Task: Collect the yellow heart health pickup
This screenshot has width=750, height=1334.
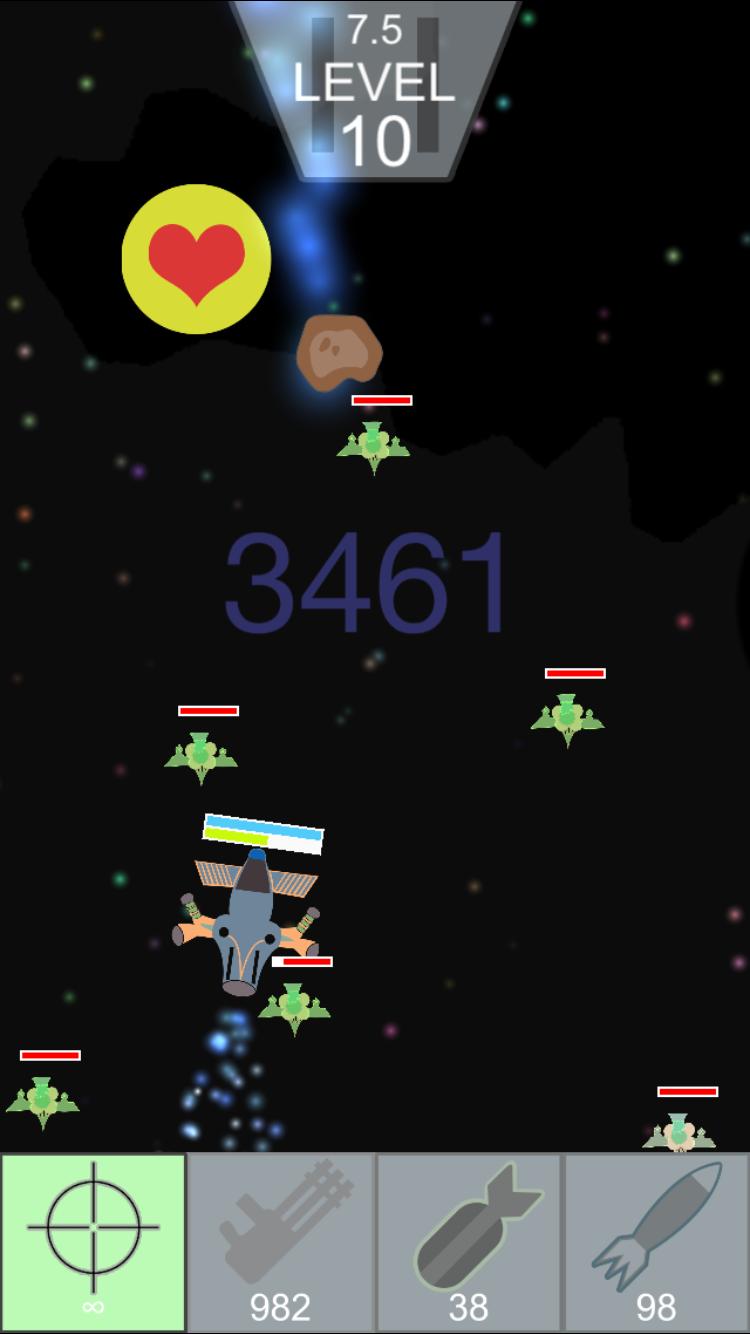Action: pos(196,259)
